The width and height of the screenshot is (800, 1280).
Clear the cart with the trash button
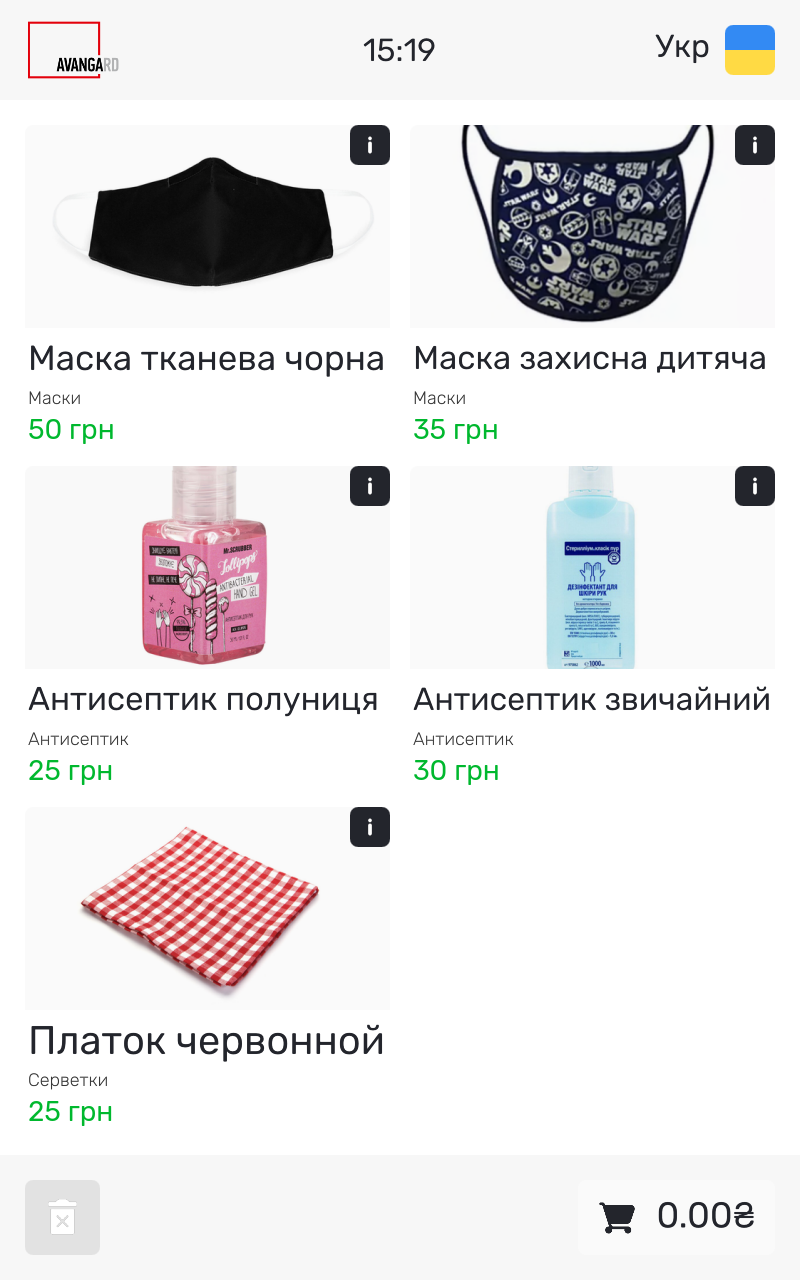(x=62, y=1217)
